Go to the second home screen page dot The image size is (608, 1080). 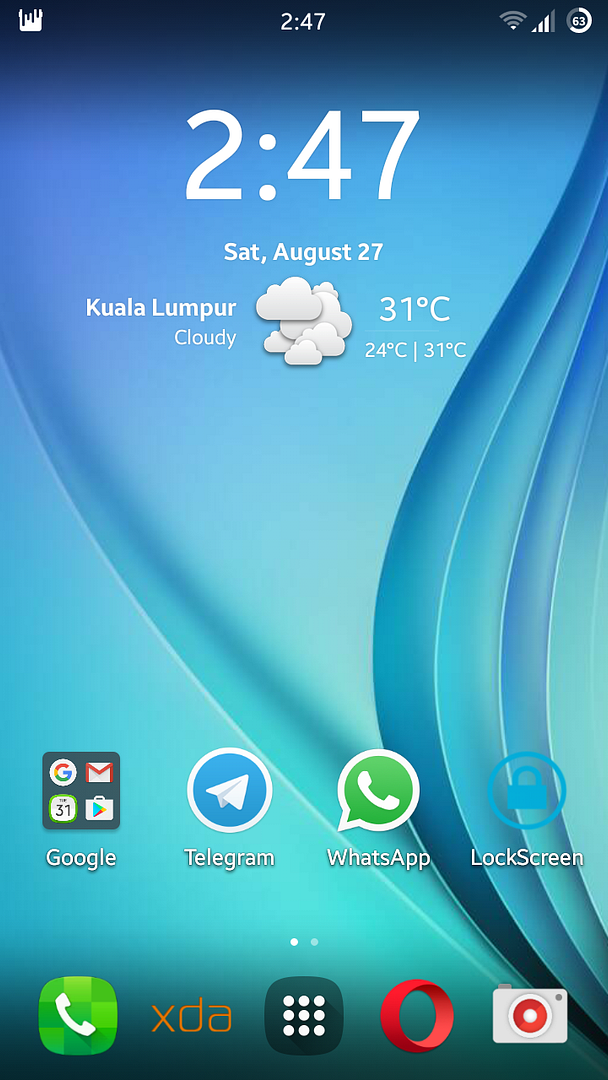pos(314,942)
